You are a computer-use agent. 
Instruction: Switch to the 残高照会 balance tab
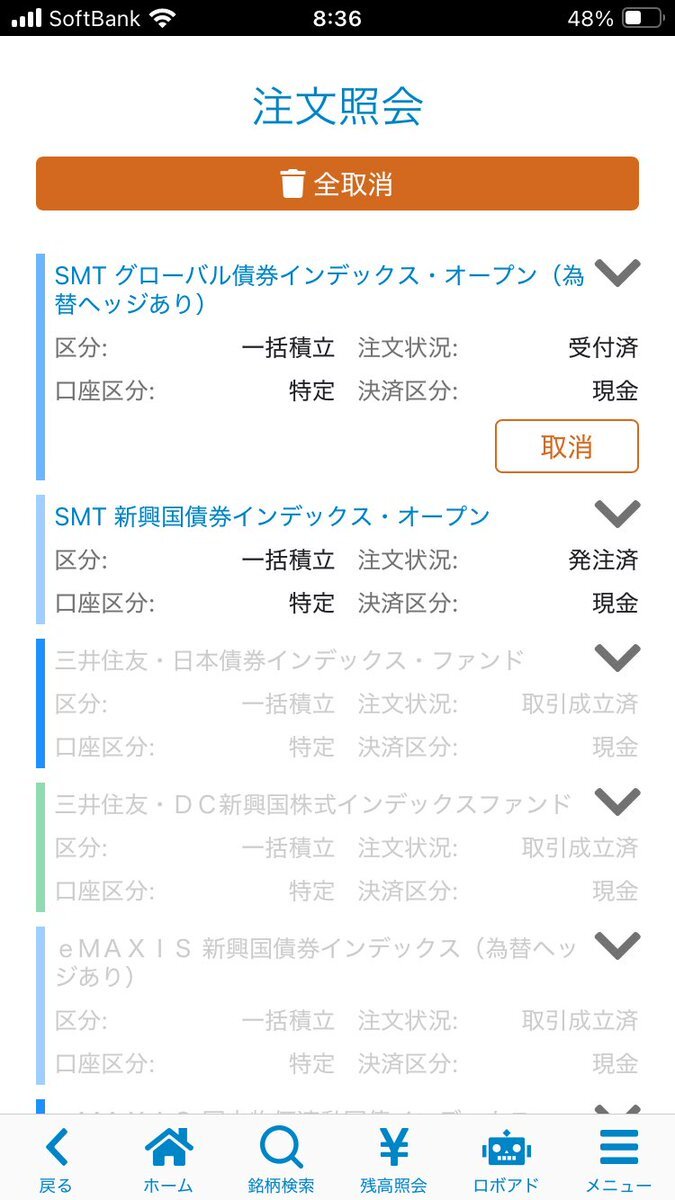coord(393,1158)
